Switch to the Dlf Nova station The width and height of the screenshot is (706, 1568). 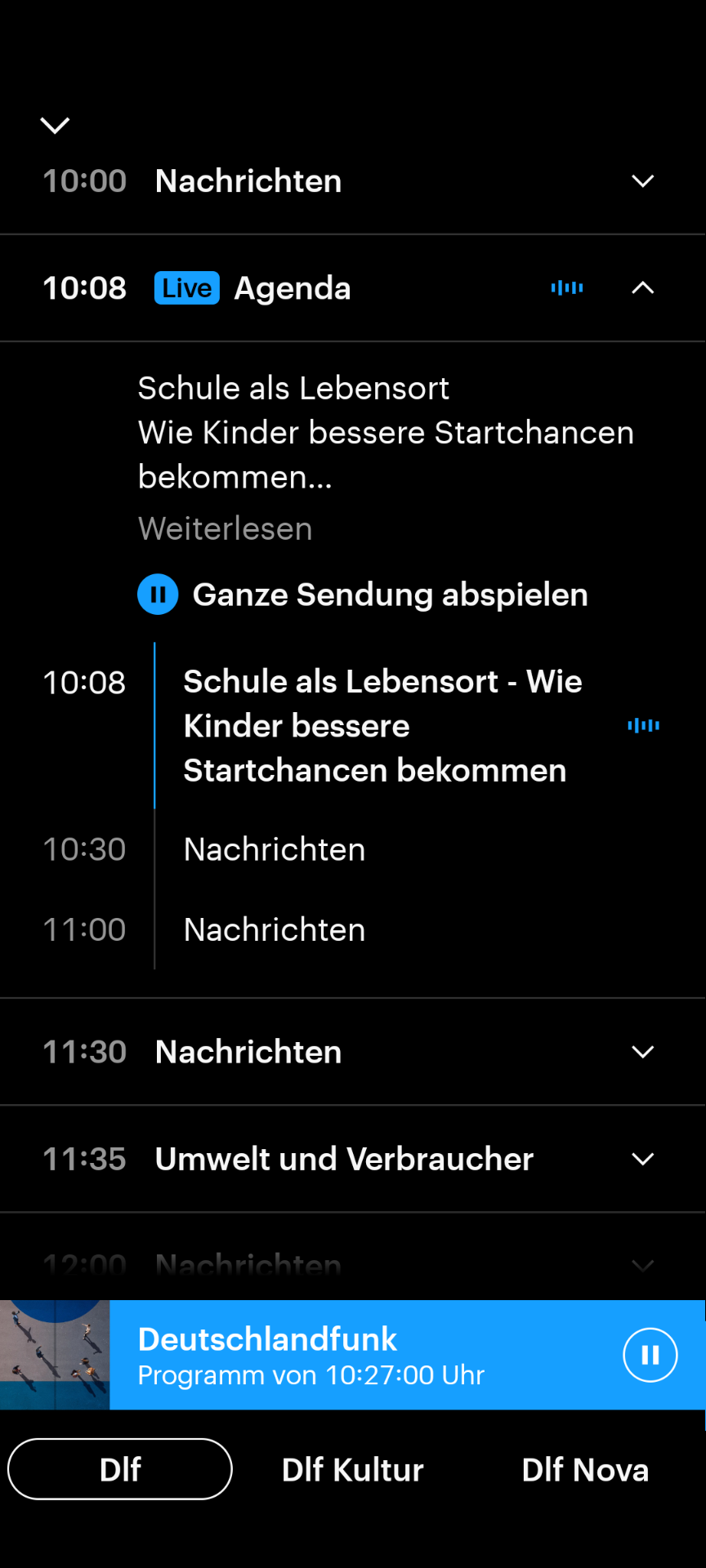tap(585, 1469)
